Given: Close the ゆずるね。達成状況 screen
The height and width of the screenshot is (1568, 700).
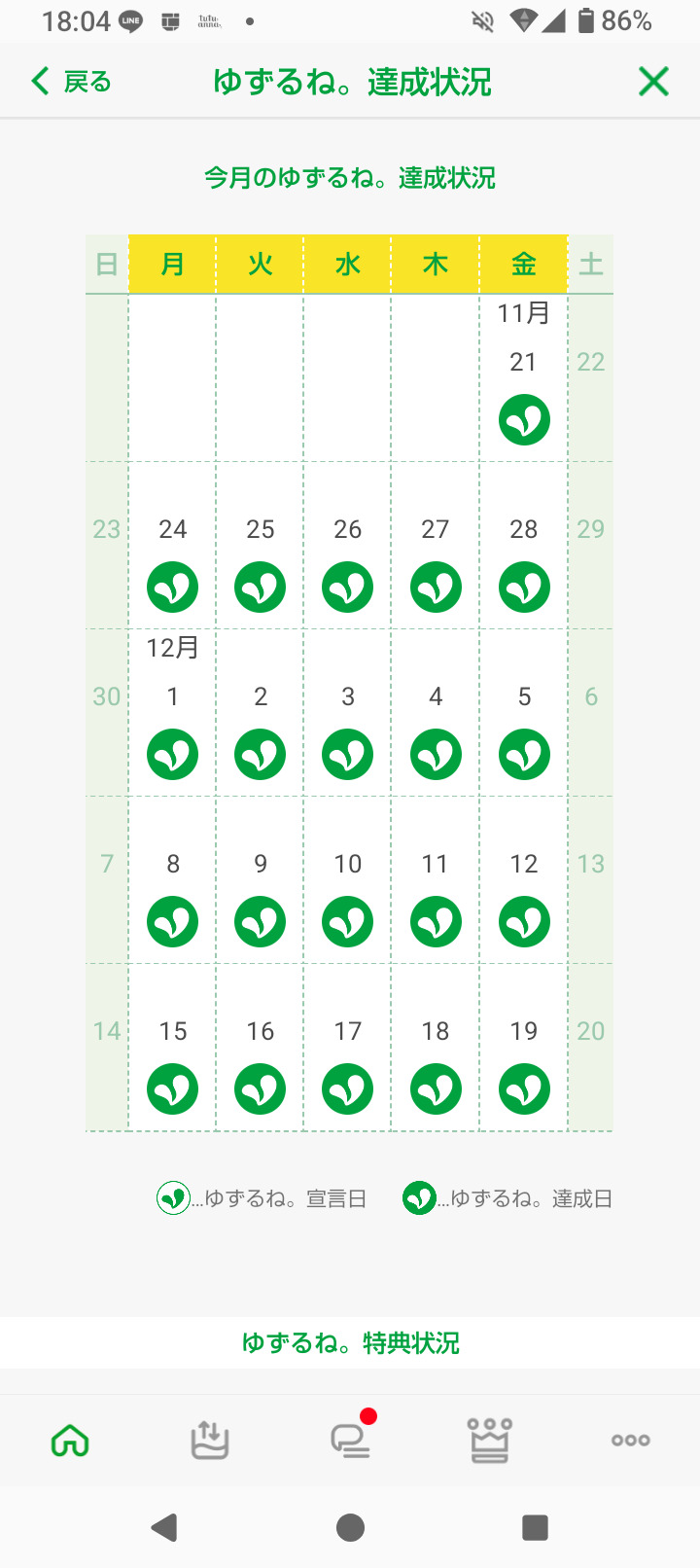Looking at the screenshot, I should click(653, 82).
